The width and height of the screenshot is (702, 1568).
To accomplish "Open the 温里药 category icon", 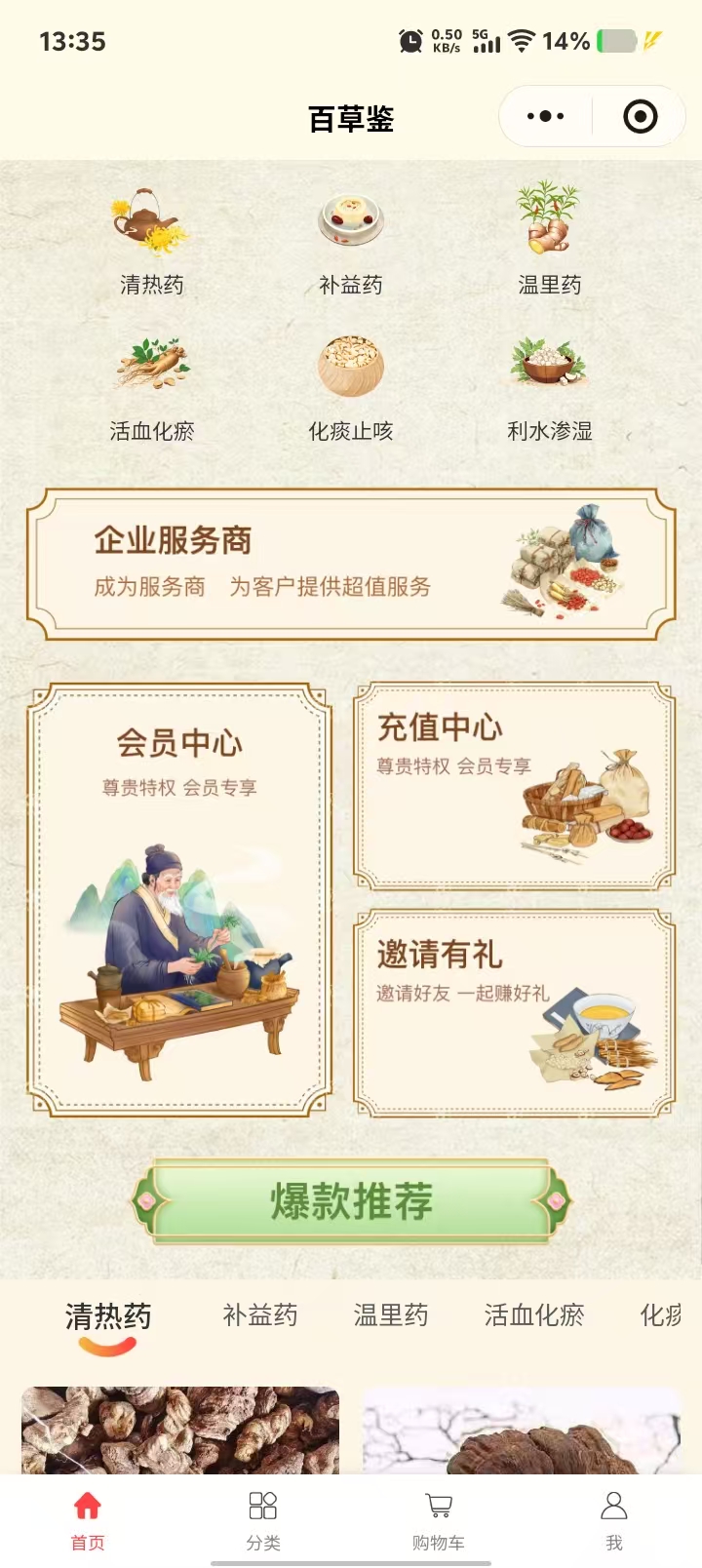I will coord(549,241).
